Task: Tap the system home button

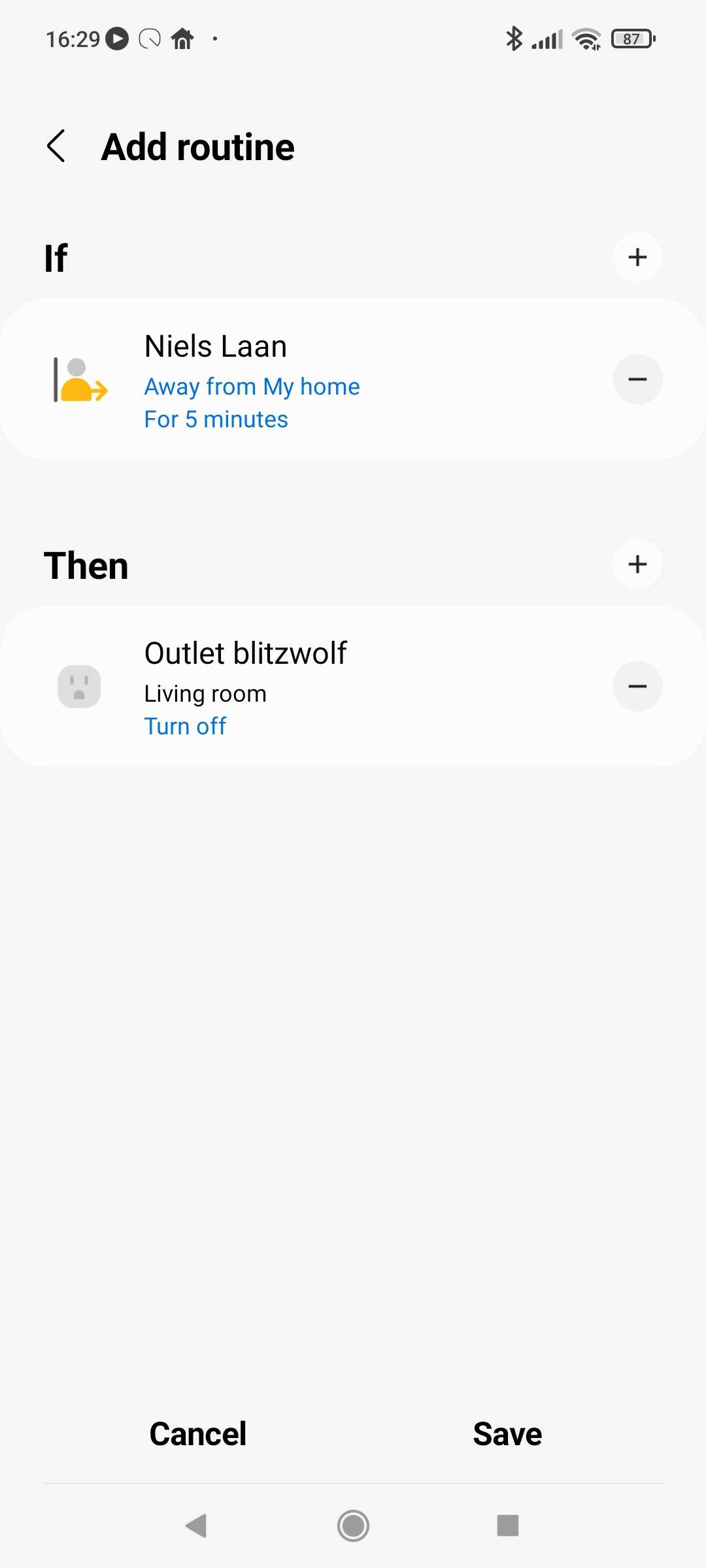Action: 353,1526
